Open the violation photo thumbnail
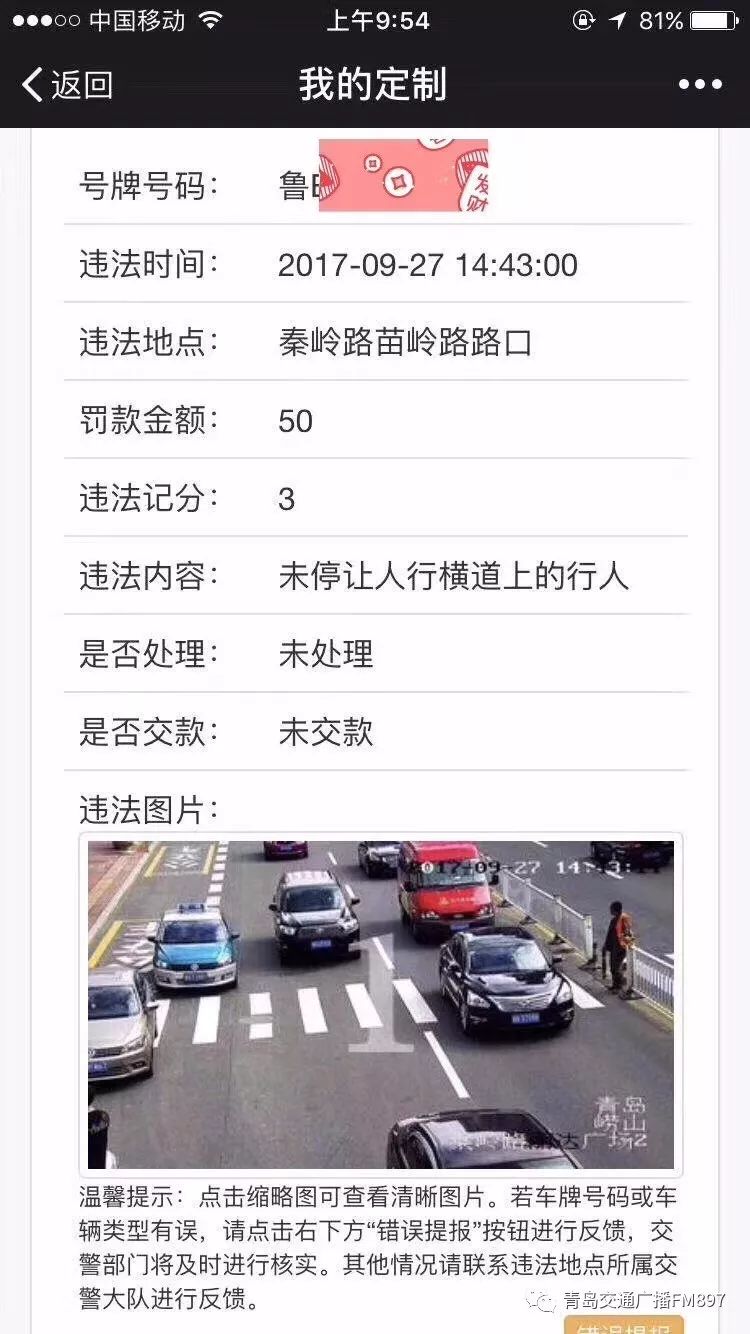Screen dimensions: 750x1334 tap(381, 1004)
